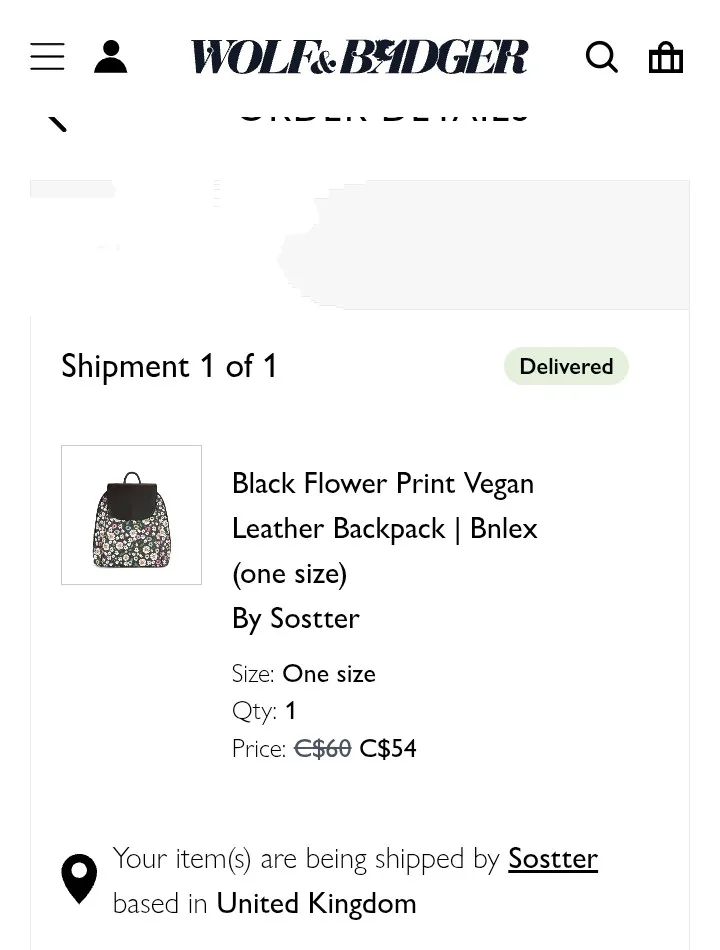Click the discounted C$54 price
Image resolution: width=720 pixels, height=950 pixels.
387,747
